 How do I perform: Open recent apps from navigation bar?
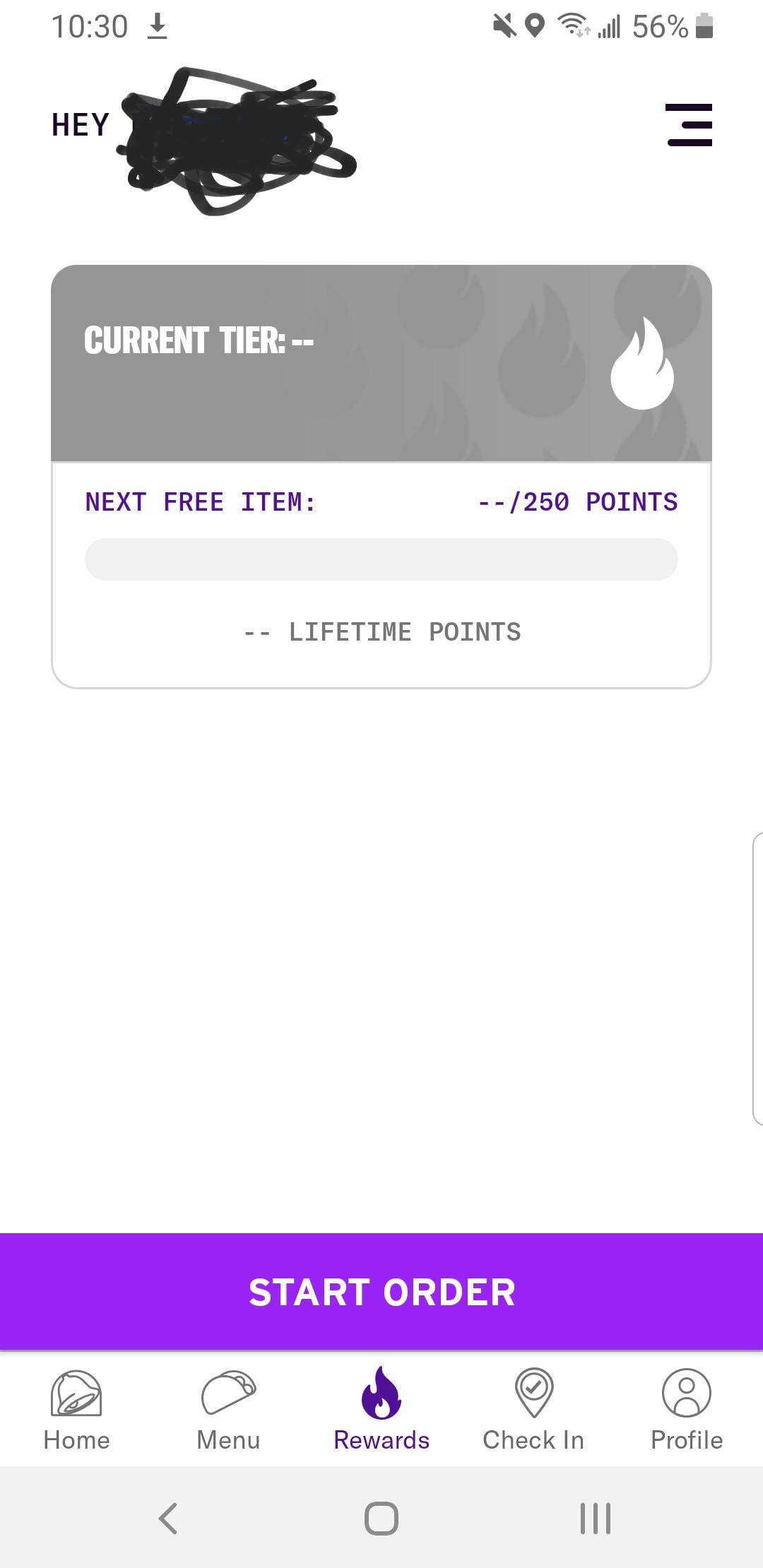click(595, 1518)
